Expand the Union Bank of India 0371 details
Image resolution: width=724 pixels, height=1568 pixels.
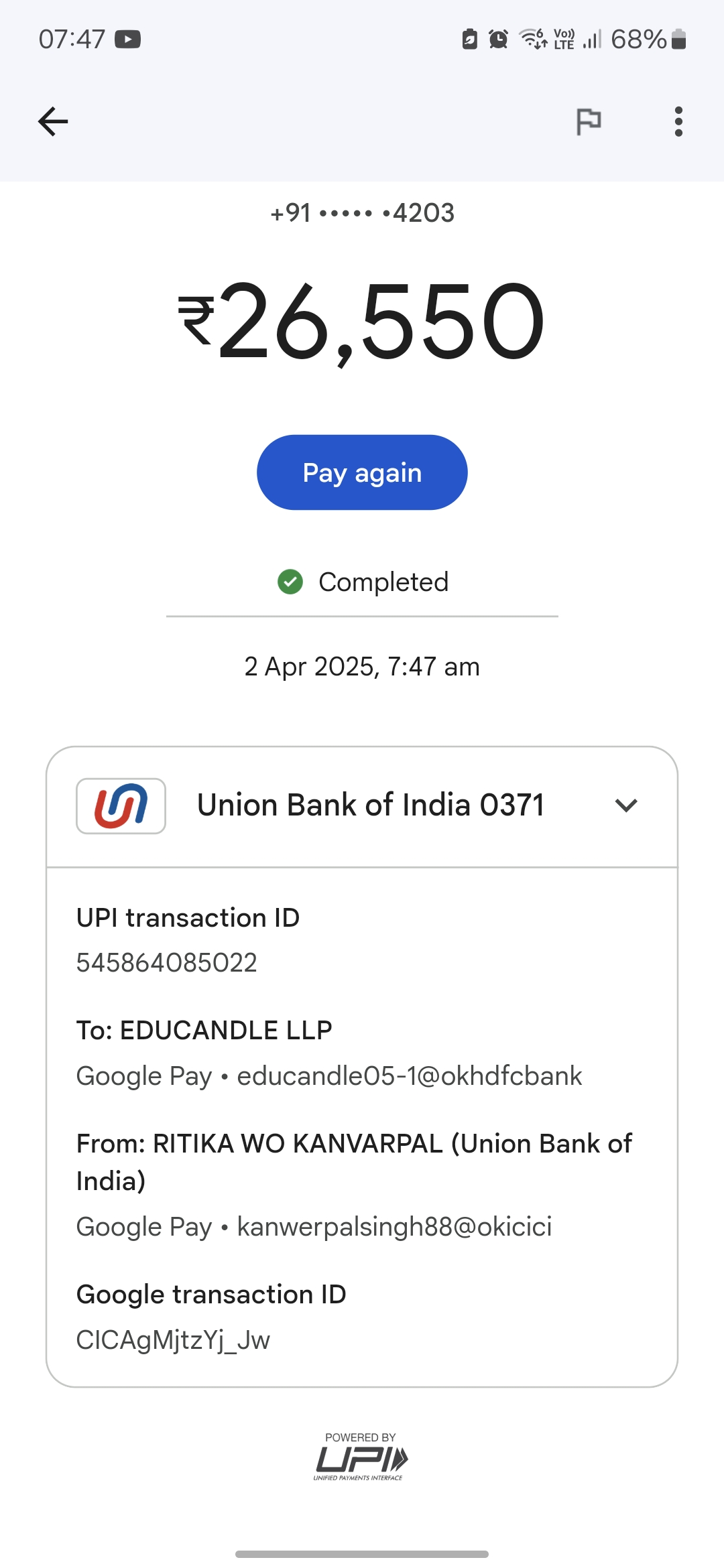[x=625, y=805]
